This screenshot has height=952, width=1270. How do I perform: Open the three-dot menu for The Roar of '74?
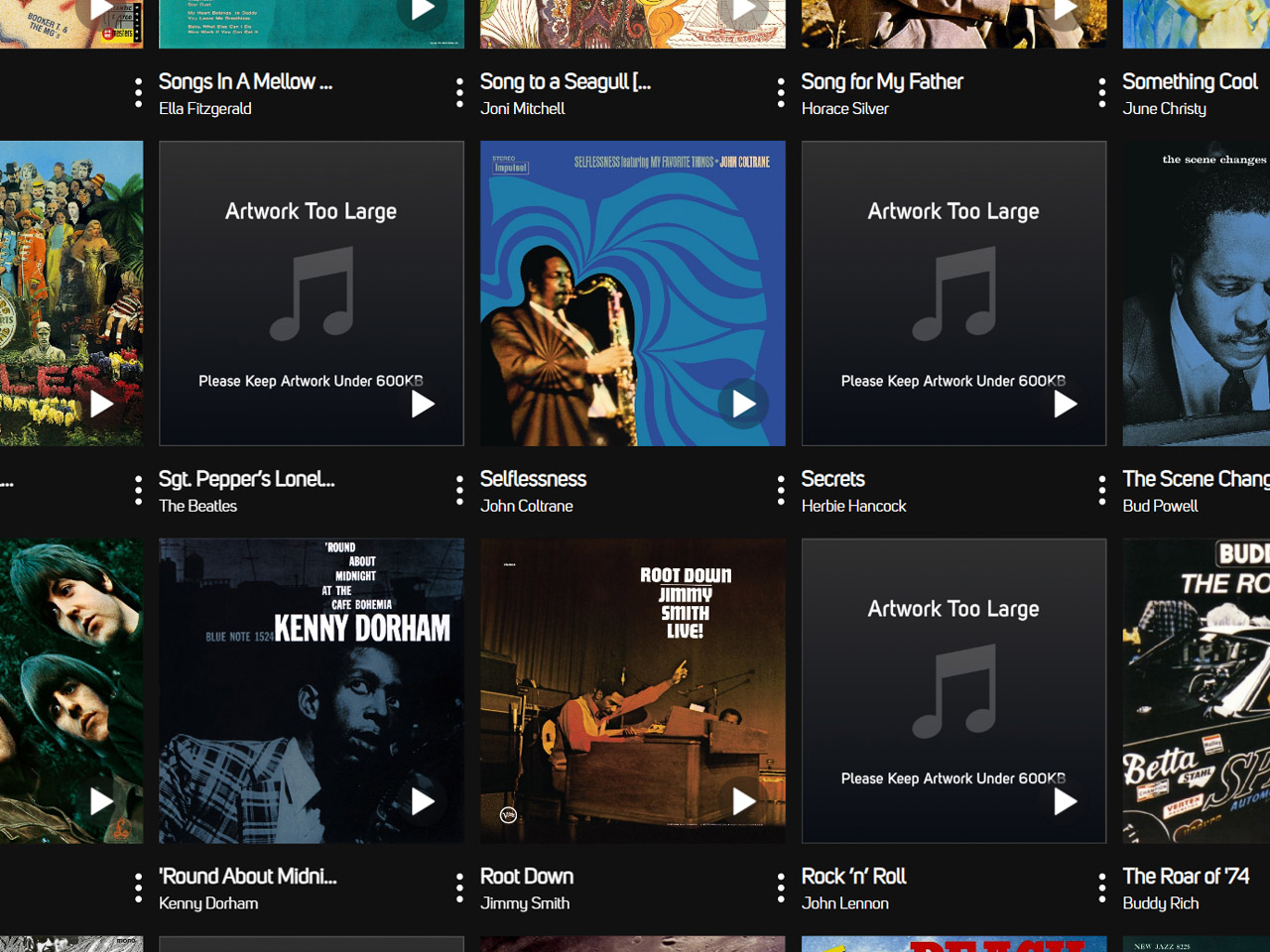[x=1102, y=889]
